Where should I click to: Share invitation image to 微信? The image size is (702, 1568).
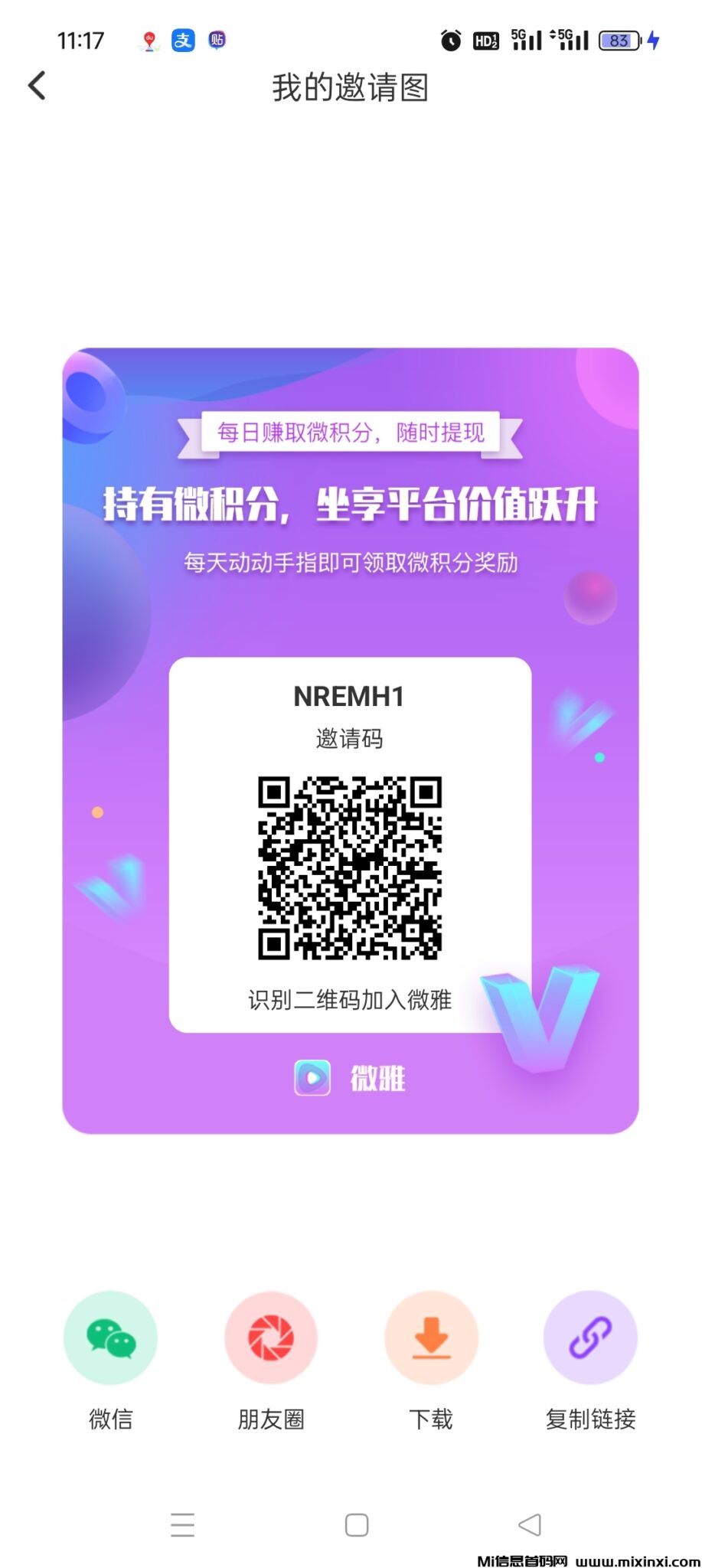pos(111,1338)
